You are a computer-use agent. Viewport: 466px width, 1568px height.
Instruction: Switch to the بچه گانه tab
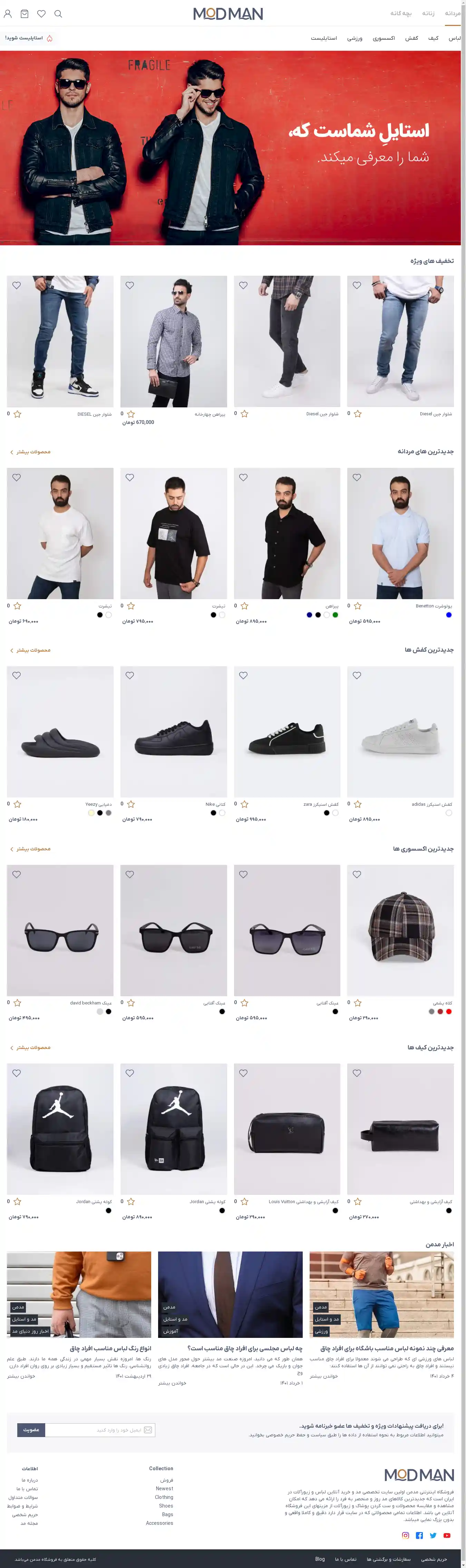pyautogui.click(x=401, y=13)
